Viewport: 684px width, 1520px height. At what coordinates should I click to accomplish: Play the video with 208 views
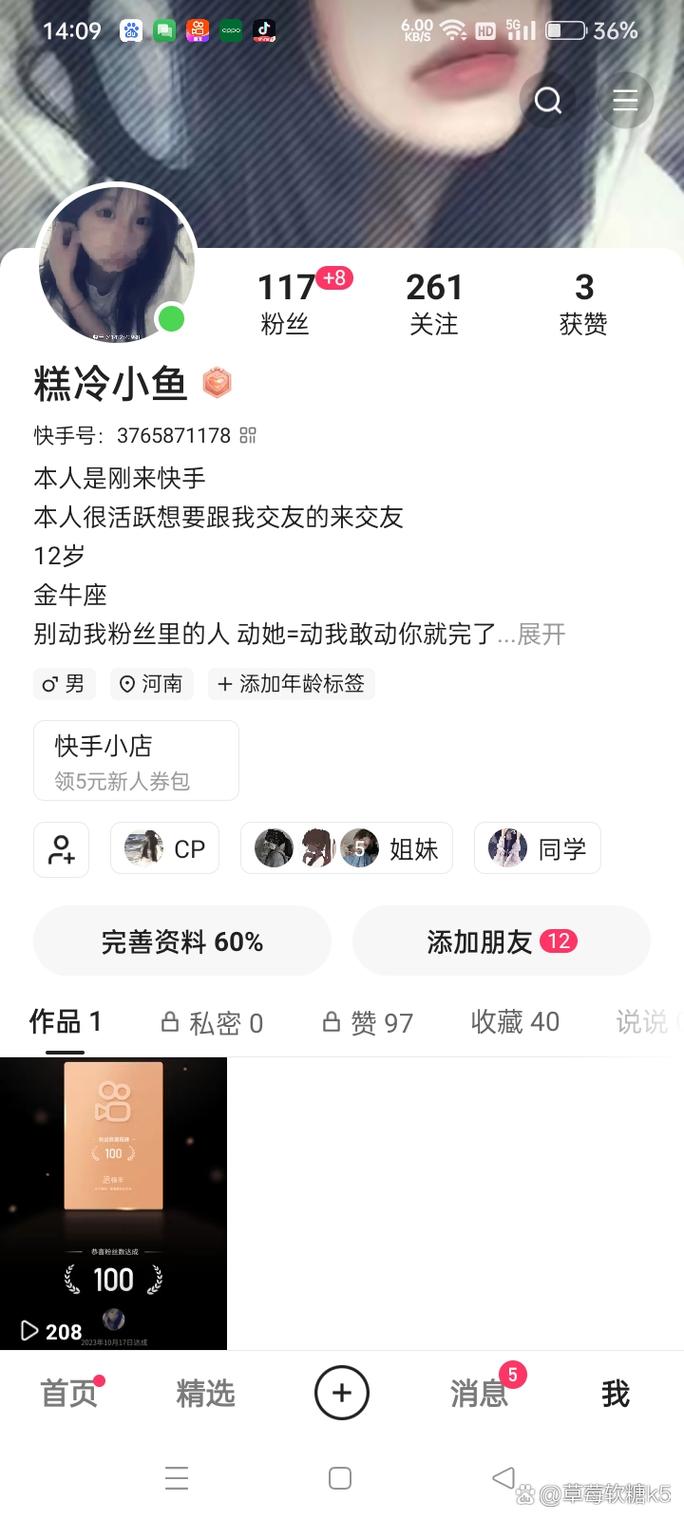pos(113,1203)
